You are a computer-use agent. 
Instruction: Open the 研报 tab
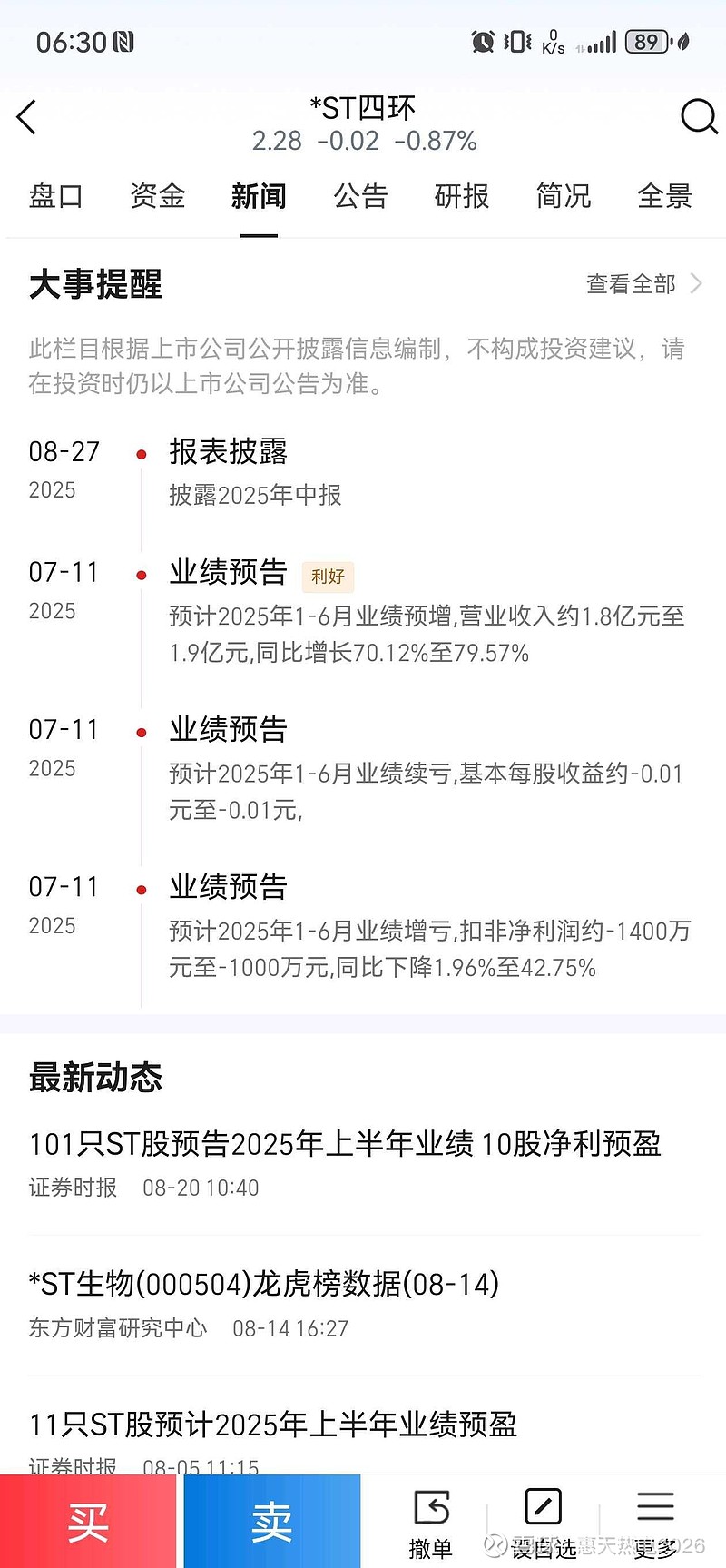point(462,196)
